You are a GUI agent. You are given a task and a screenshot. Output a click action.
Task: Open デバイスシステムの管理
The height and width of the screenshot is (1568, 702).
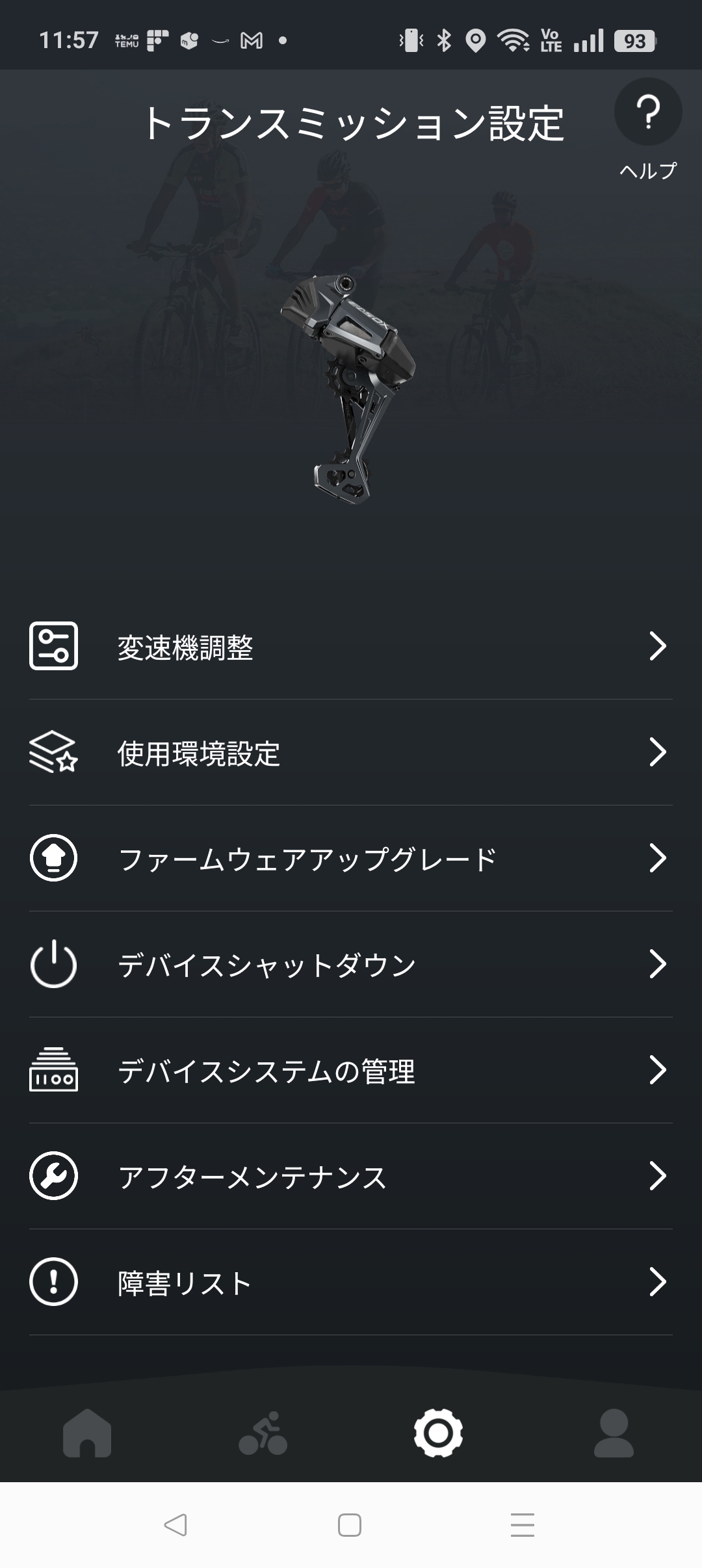click(351, 1071)
